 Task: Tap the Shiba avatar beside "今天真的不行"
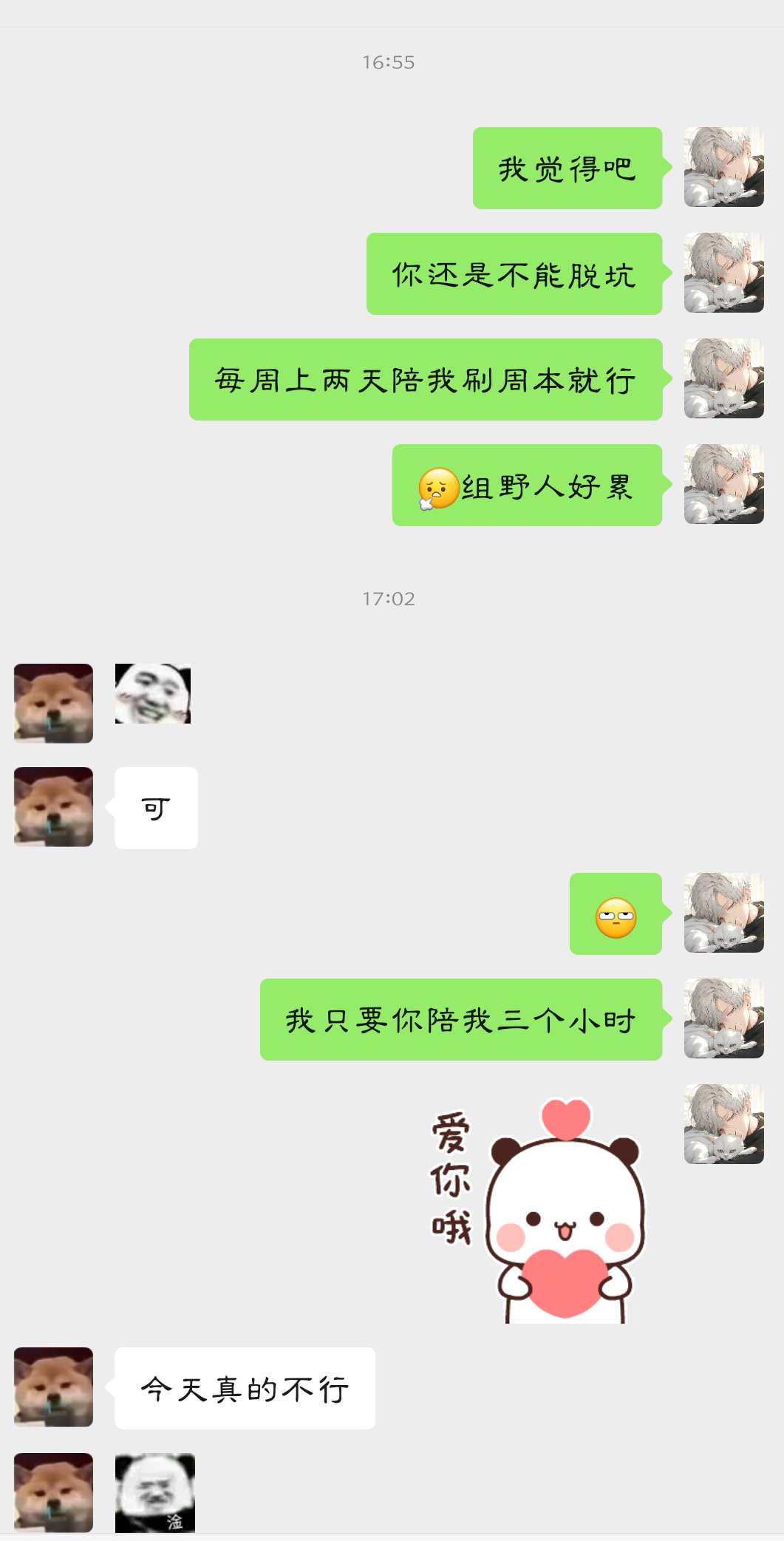[53, 1387]
